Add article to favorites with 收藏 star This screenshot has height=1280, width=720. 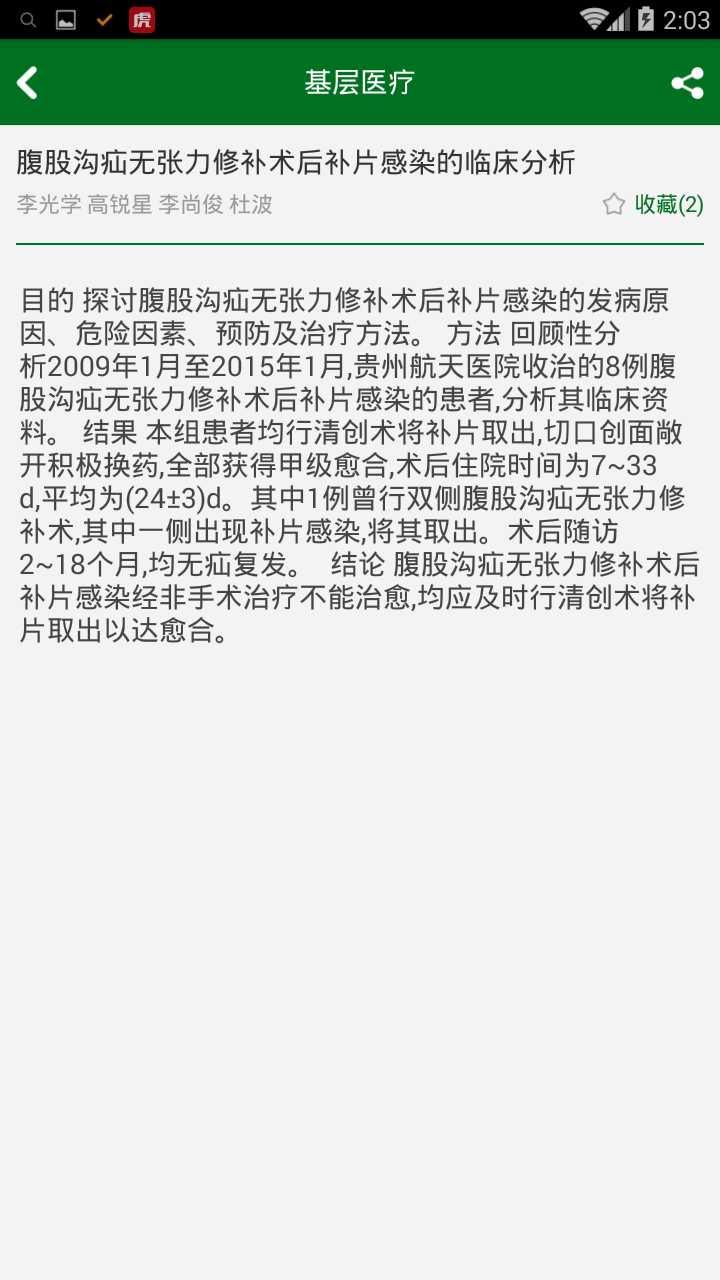pyautogui.click(x=653, y=205)
